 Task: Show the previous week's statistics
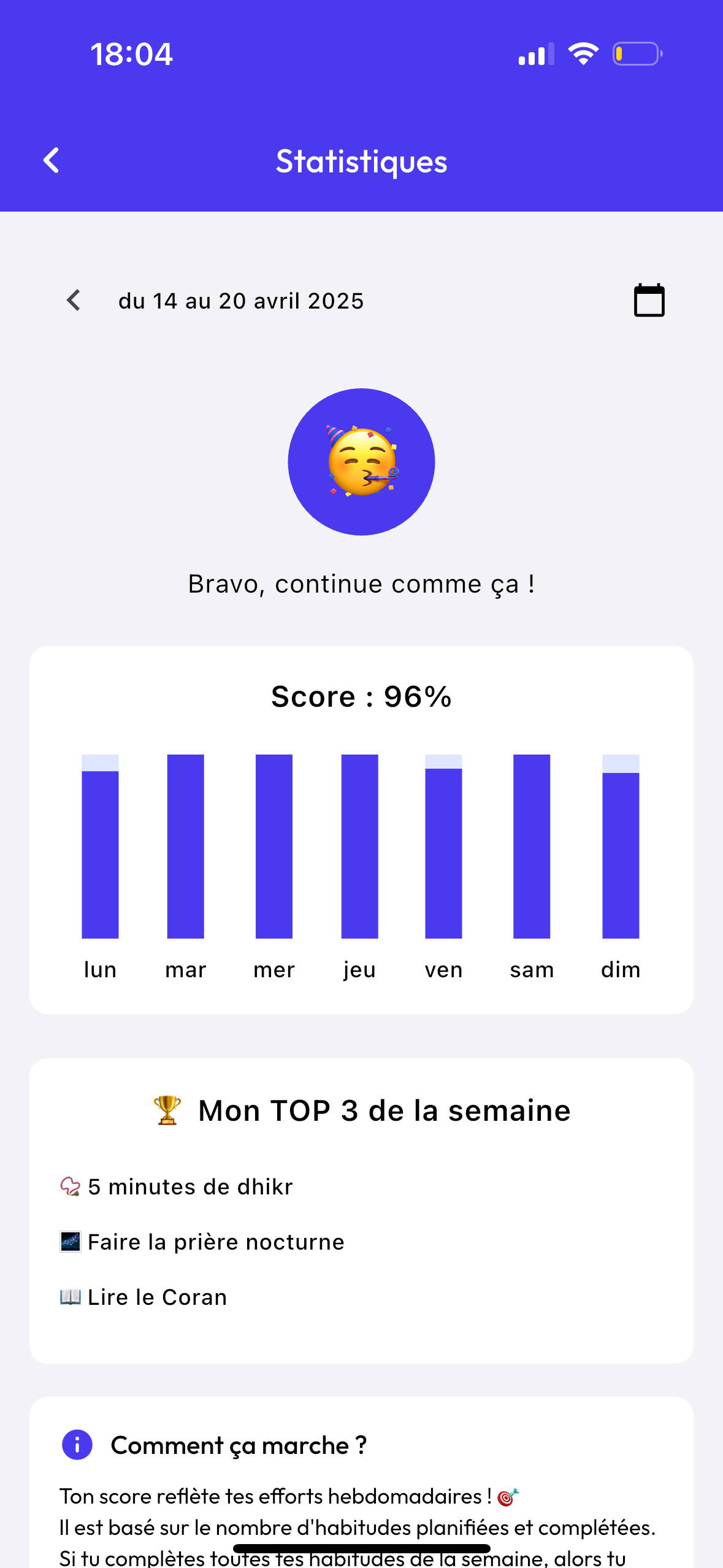pos(74,301)
